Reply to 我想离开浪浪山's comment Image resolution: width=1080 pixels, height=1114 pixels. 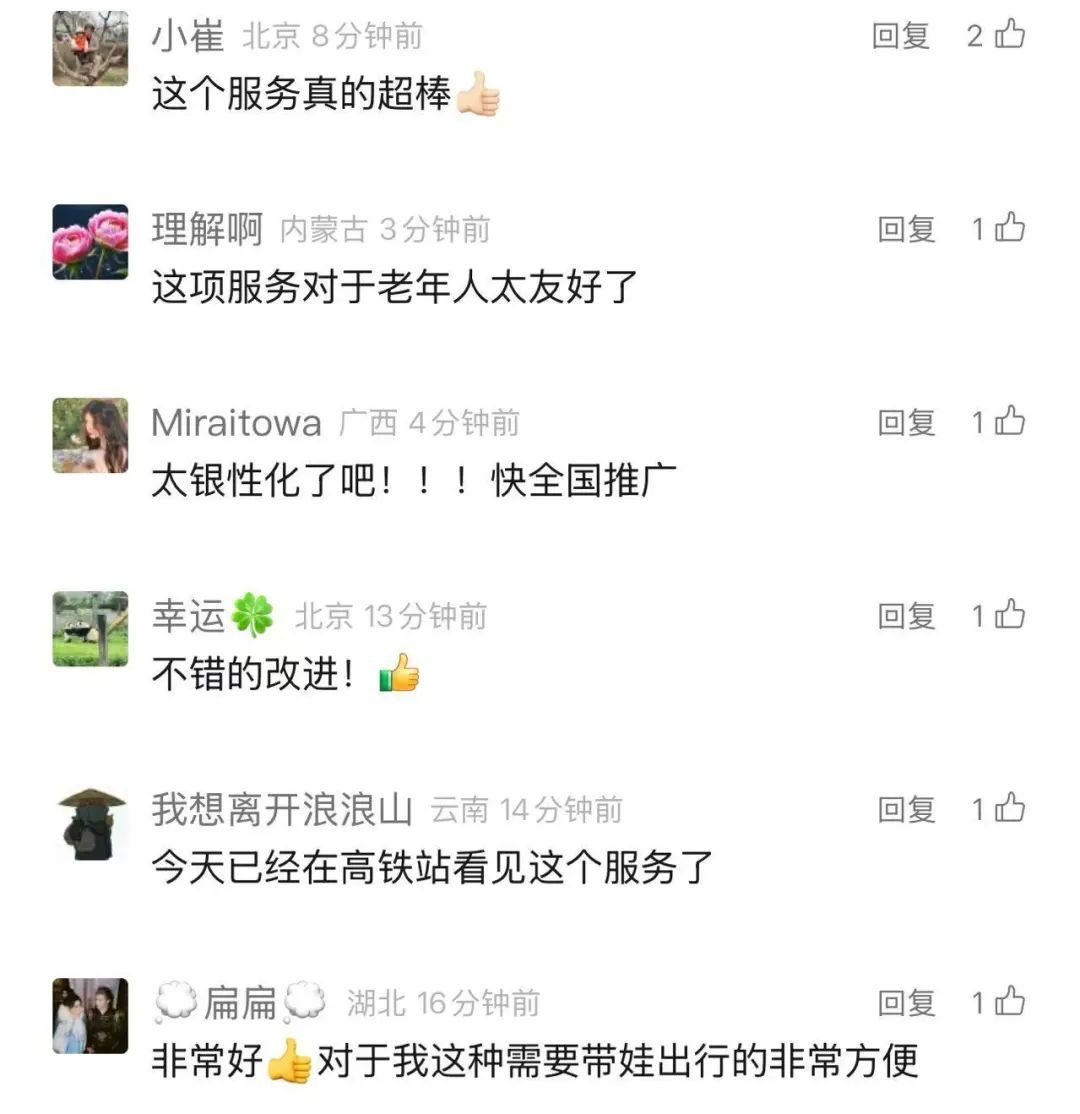[x=906, y=808]
